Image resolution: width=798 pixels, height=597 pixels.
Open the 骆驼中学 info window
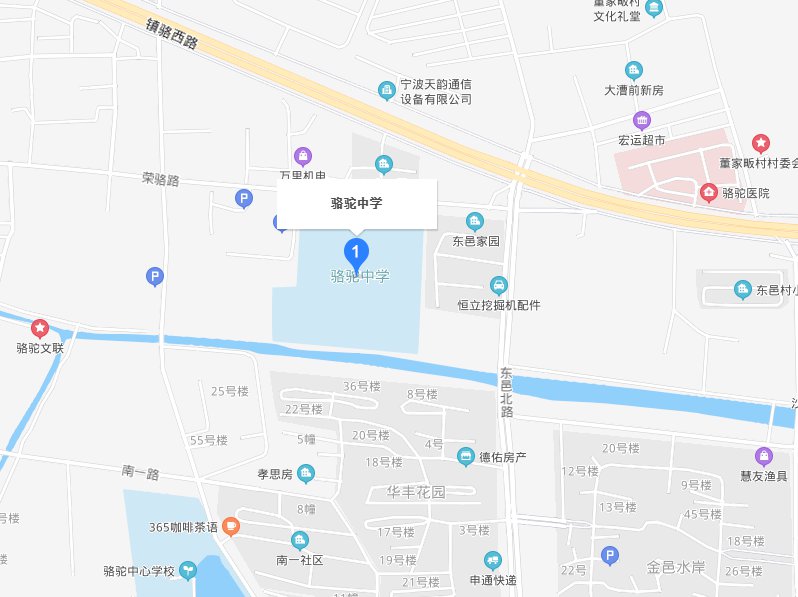pyautogui.click(x=356, y=203)
